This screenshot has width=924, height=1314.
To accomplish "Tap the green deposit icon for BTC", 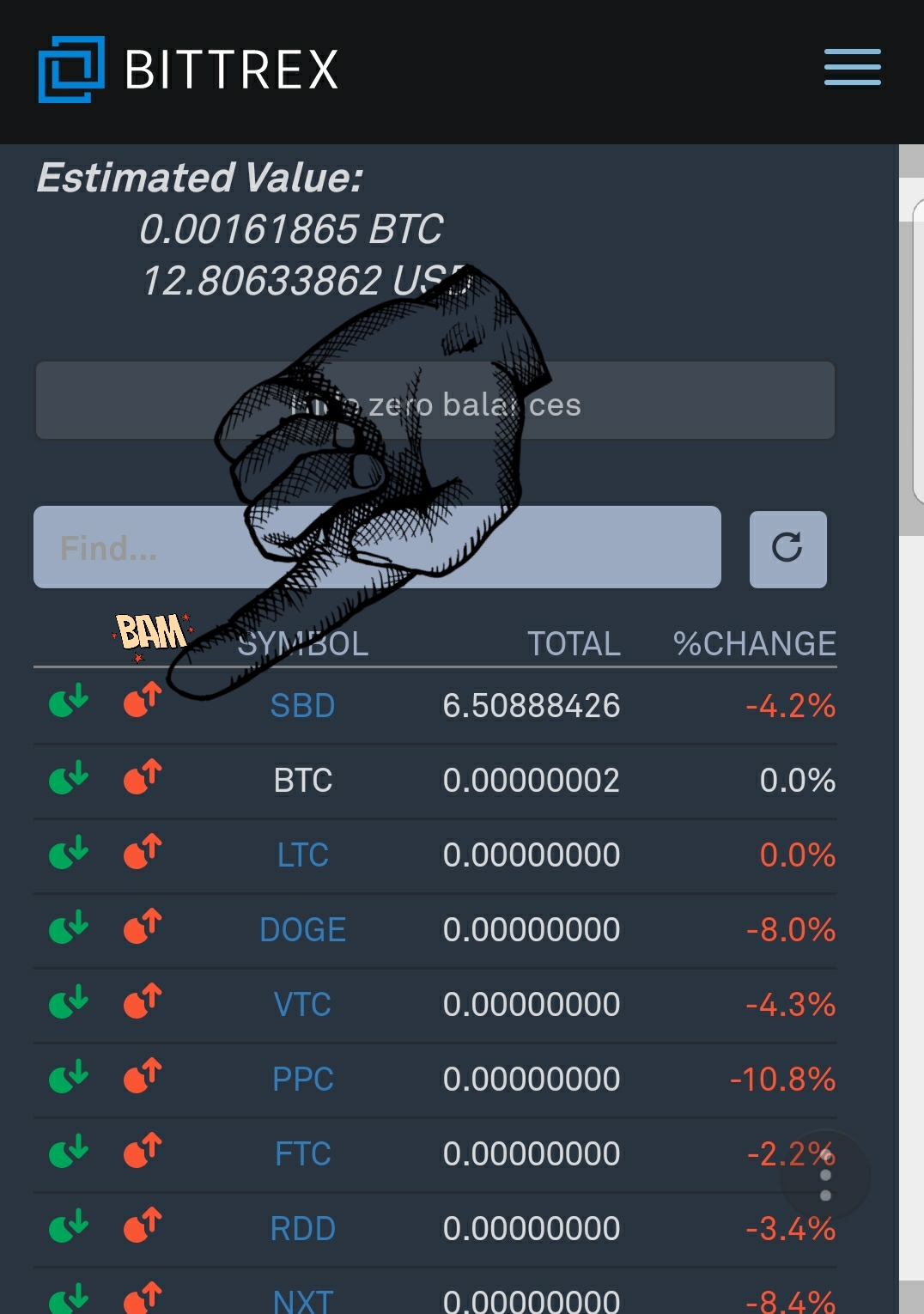I will (x=69, y=776).
